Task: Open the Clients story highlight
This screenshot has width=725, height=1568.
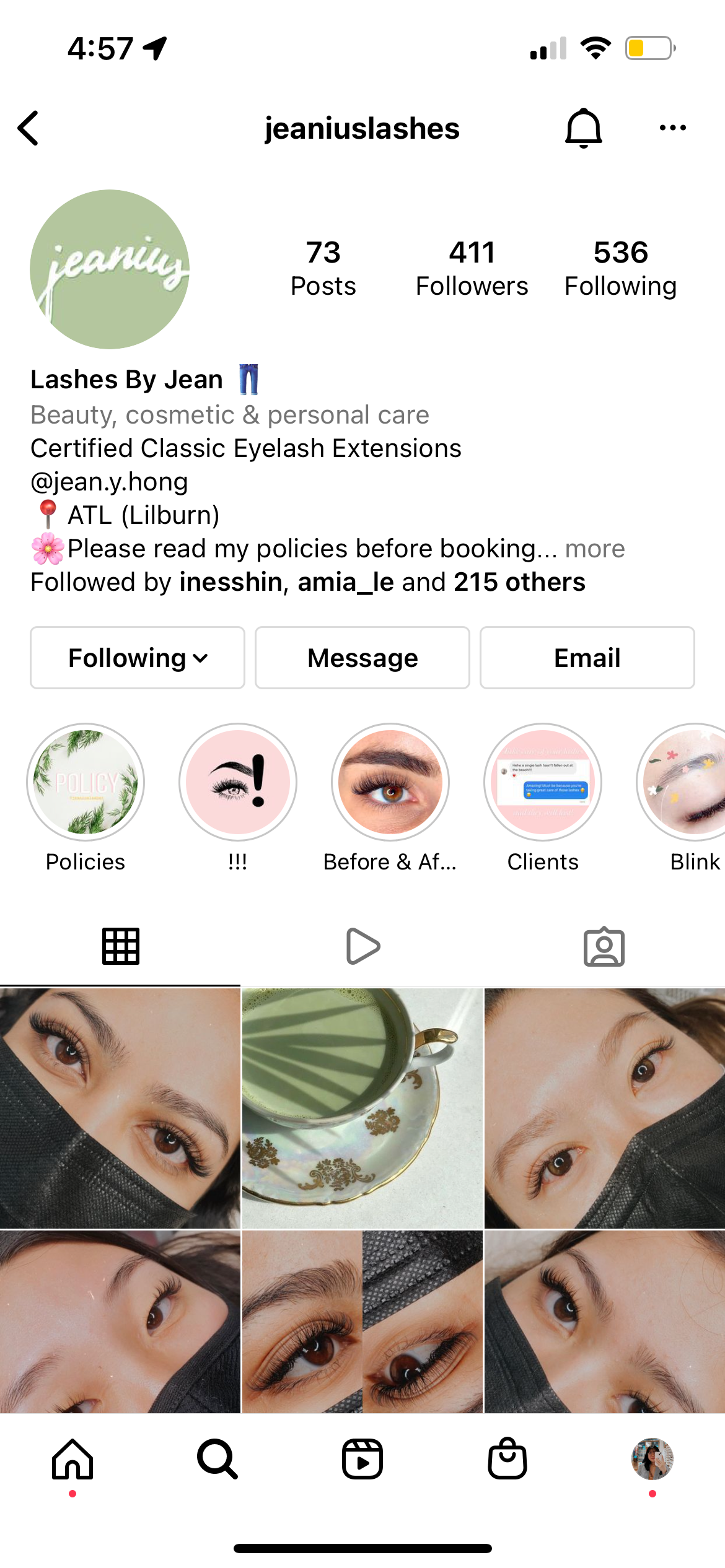Action: (x=543, y=782)
